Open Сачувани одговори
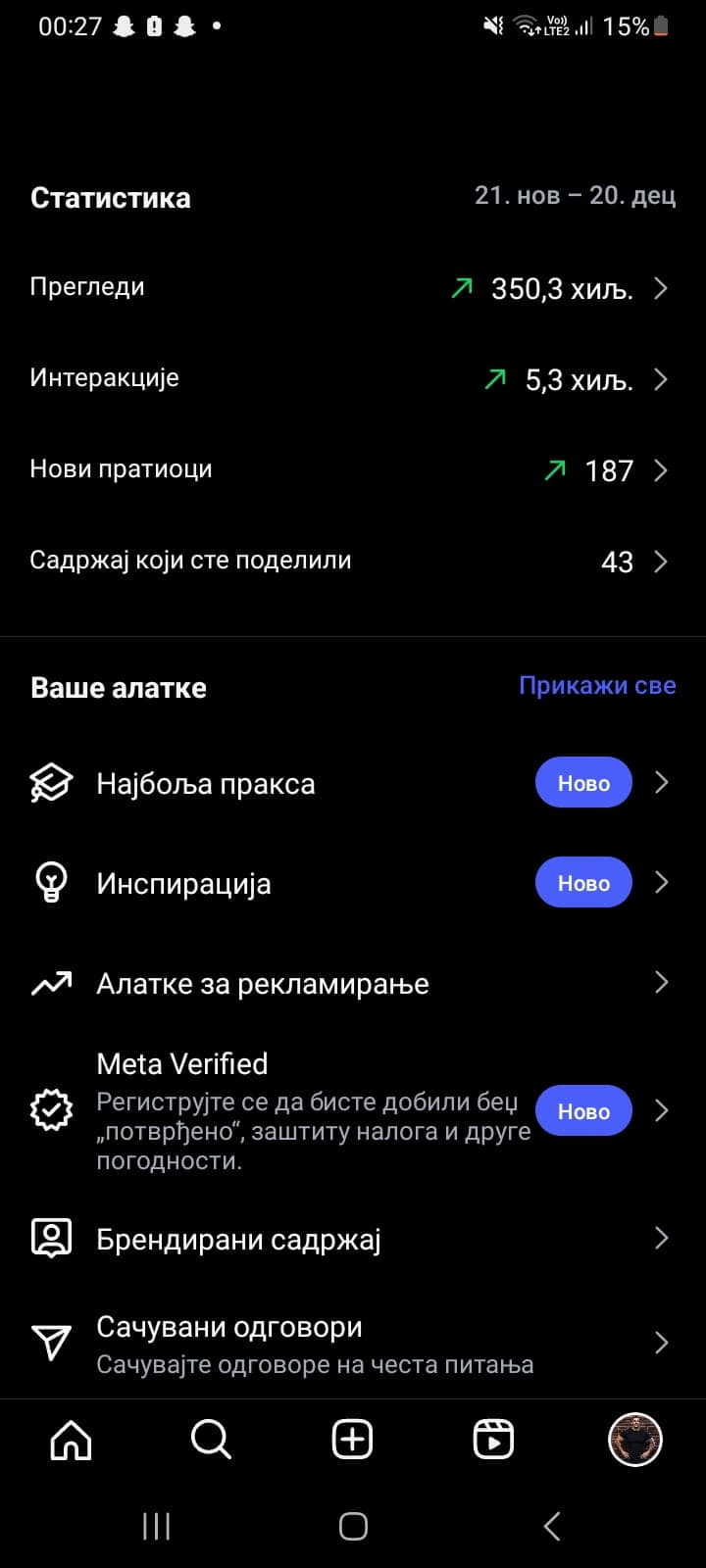 click(353, 1343)
